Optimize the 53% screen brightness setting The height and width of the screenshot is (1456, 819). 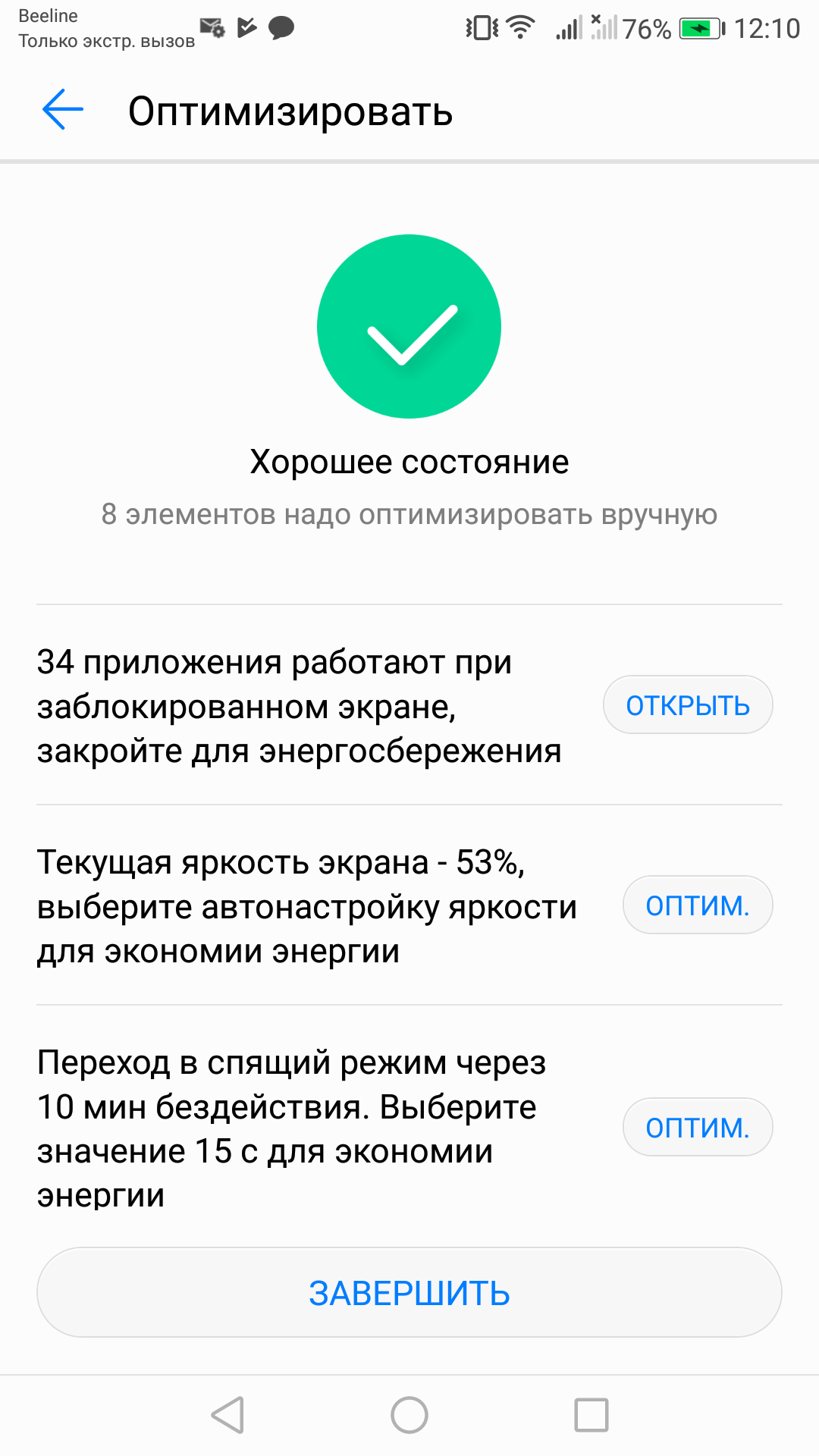coord(697,905)
